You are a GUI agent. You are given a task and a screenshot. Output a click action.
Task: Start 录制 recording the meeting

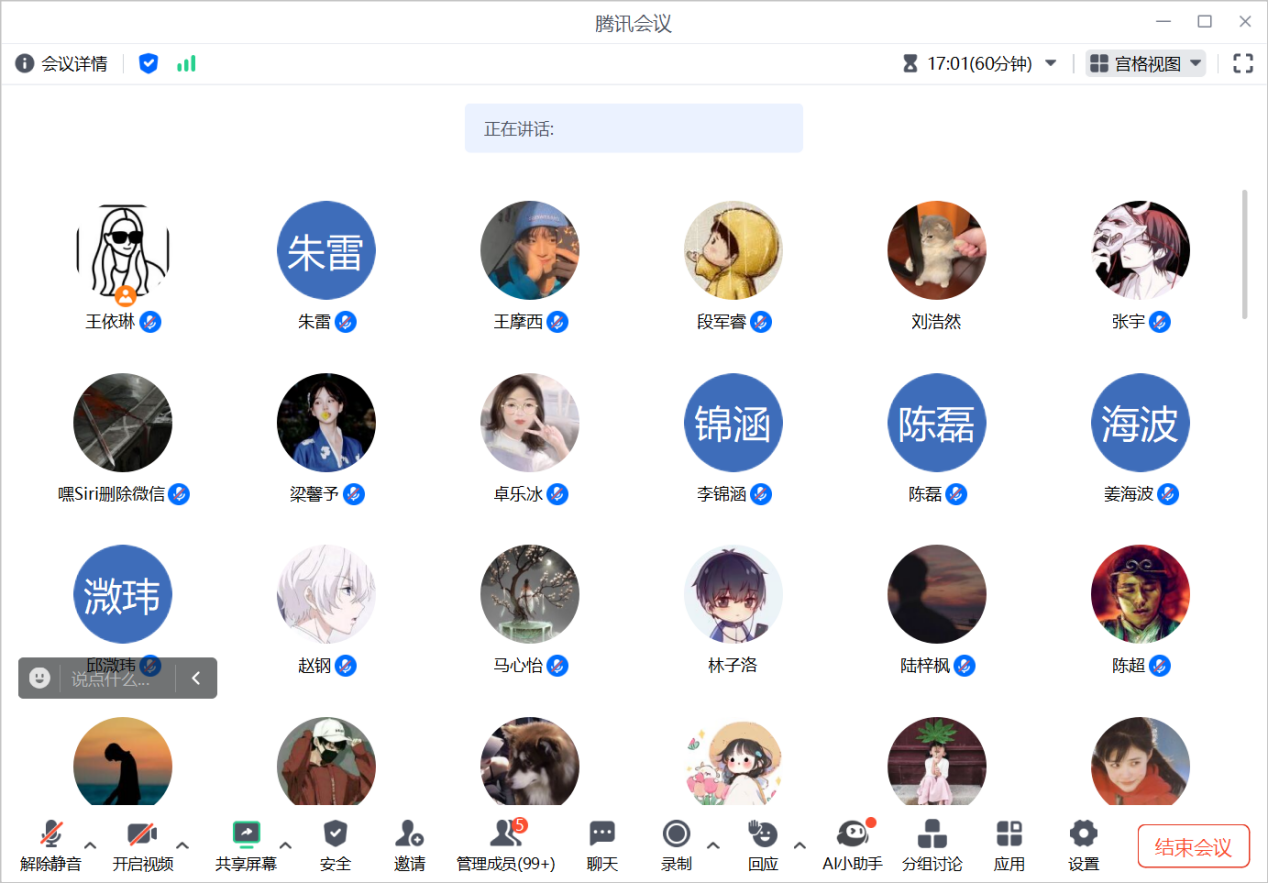(x=676, y=844)
